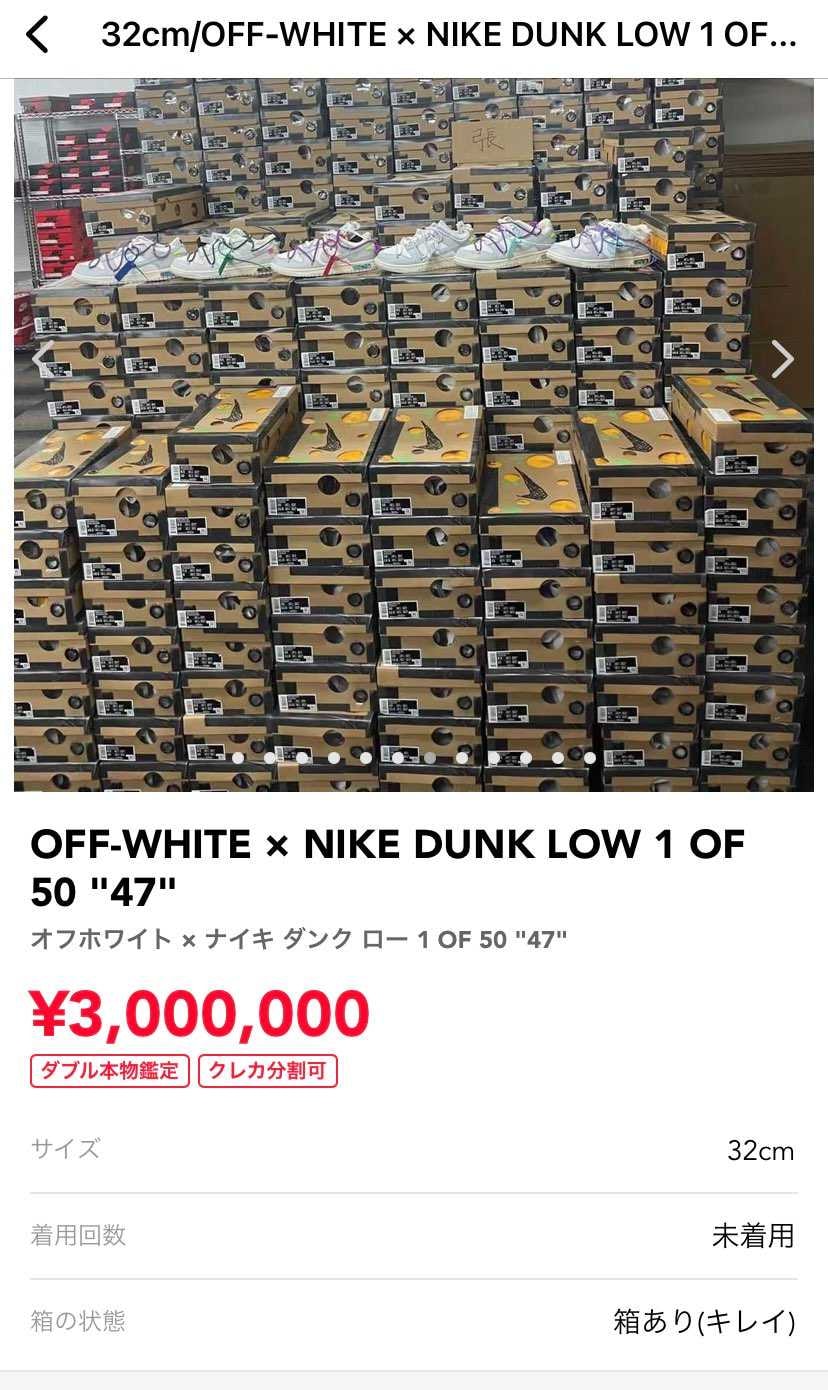This screenshot has height=1390, width=828.
Task: Open the 箱の状態 row showing 箱あり(キレイ)
Action: tap(414, 1321)
